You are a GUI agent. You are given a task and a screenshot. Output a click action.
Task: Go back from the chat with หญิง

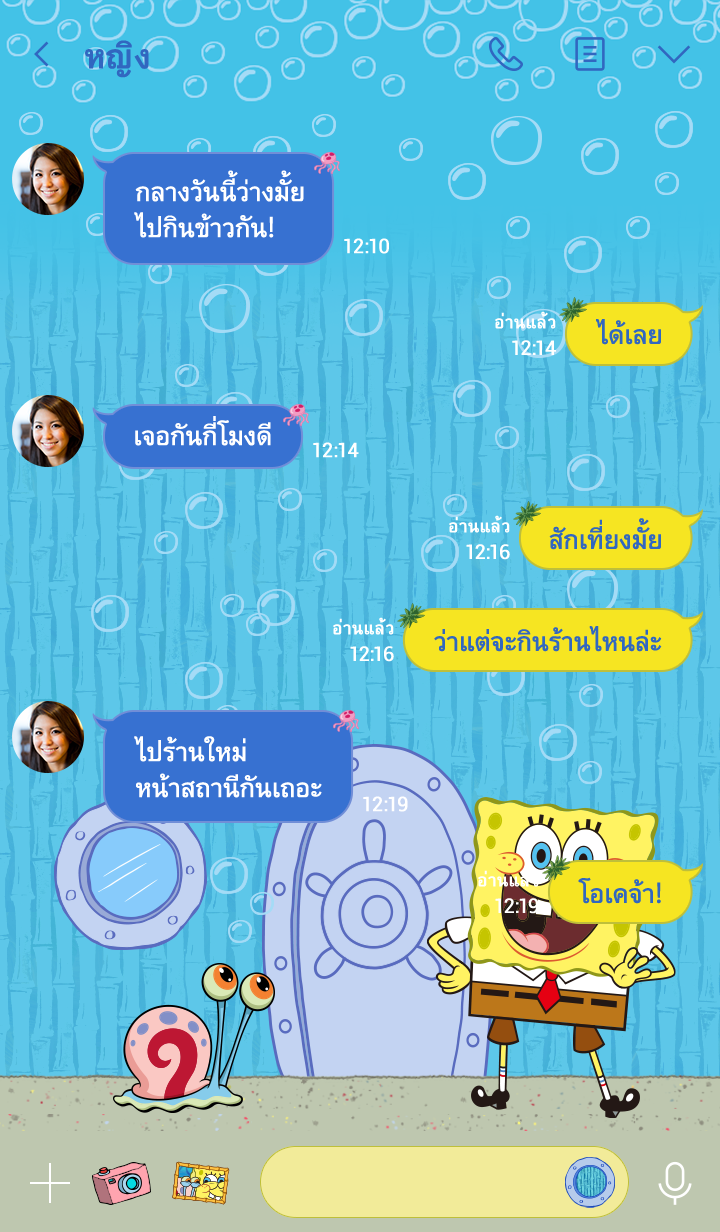41,54
